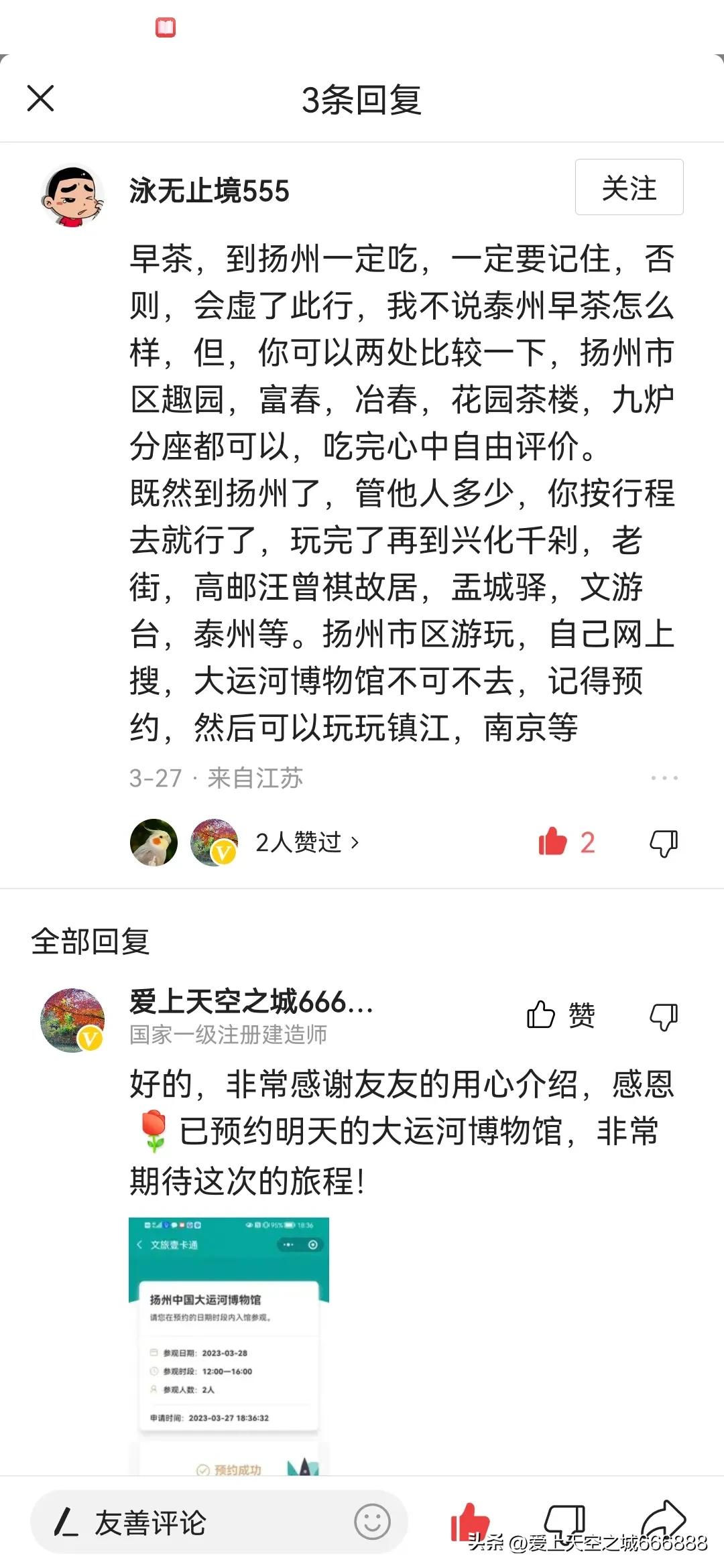
Task: Dislike 泳无止境555's comment
Action: pos(664,842)
